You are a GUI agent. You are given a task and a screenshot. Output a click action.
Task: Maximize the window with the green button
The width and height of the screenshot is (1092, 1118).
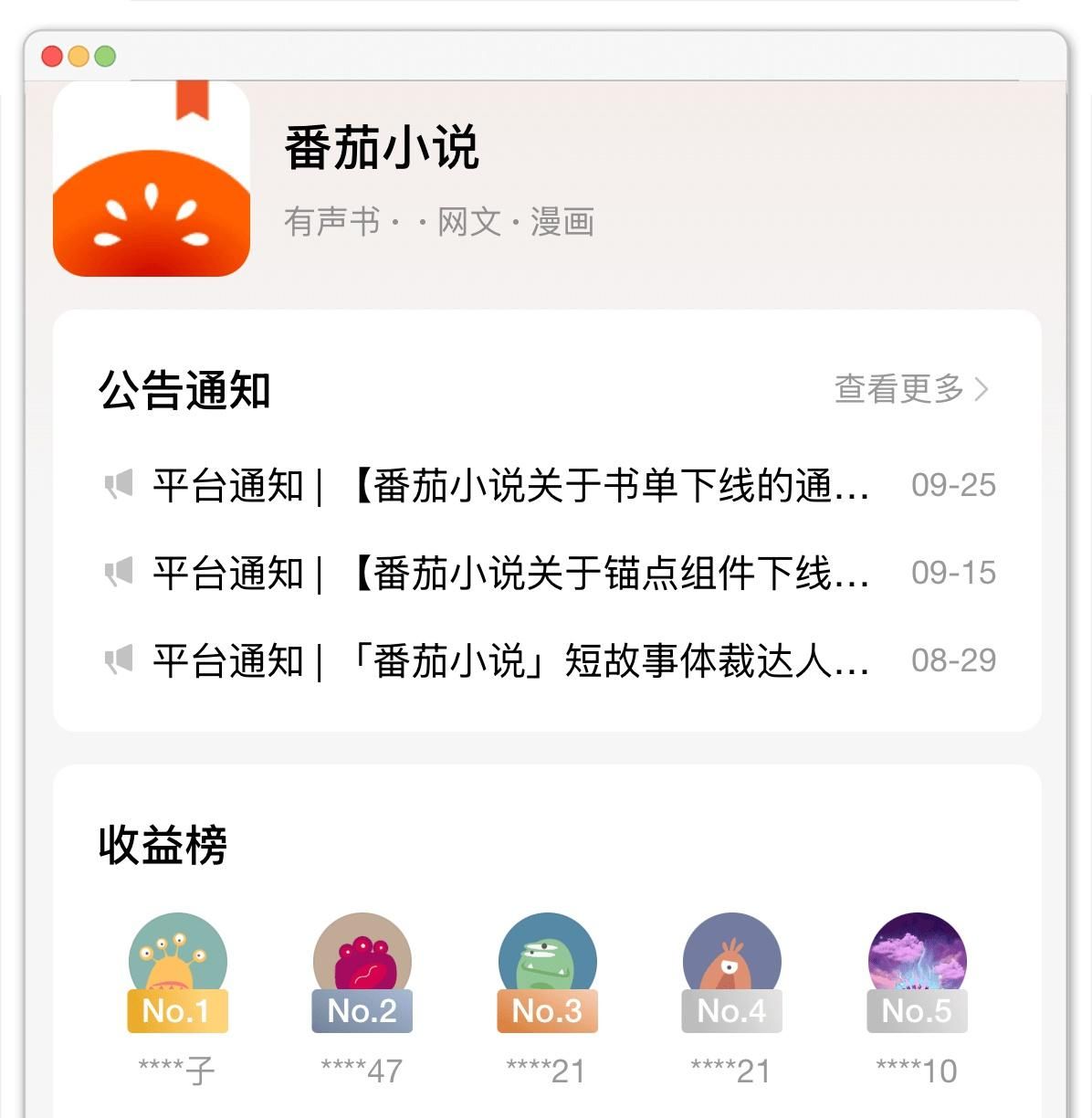(x=105, y=57)
